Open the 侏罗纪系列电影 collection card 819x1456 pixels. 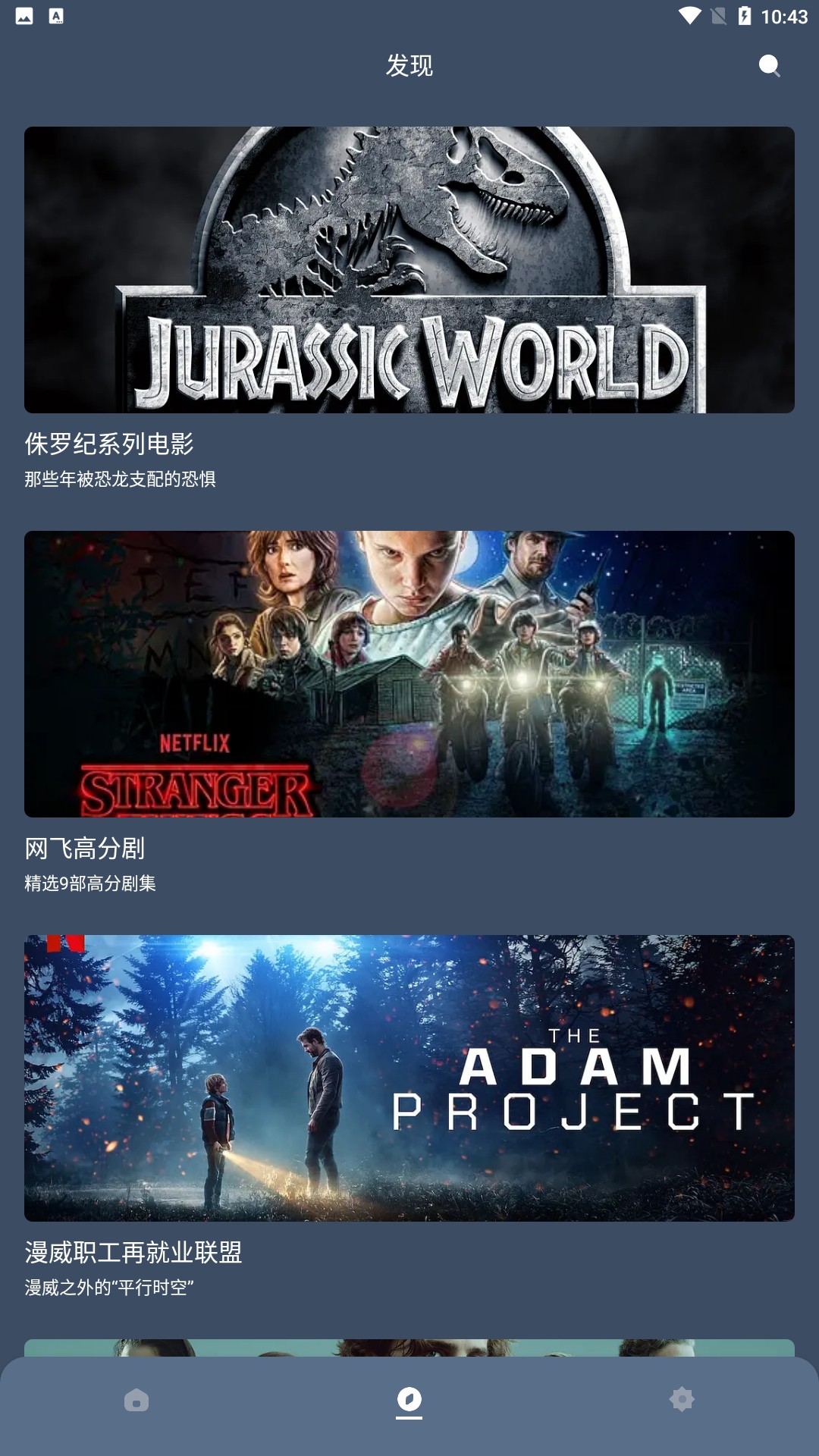point(409,270)
